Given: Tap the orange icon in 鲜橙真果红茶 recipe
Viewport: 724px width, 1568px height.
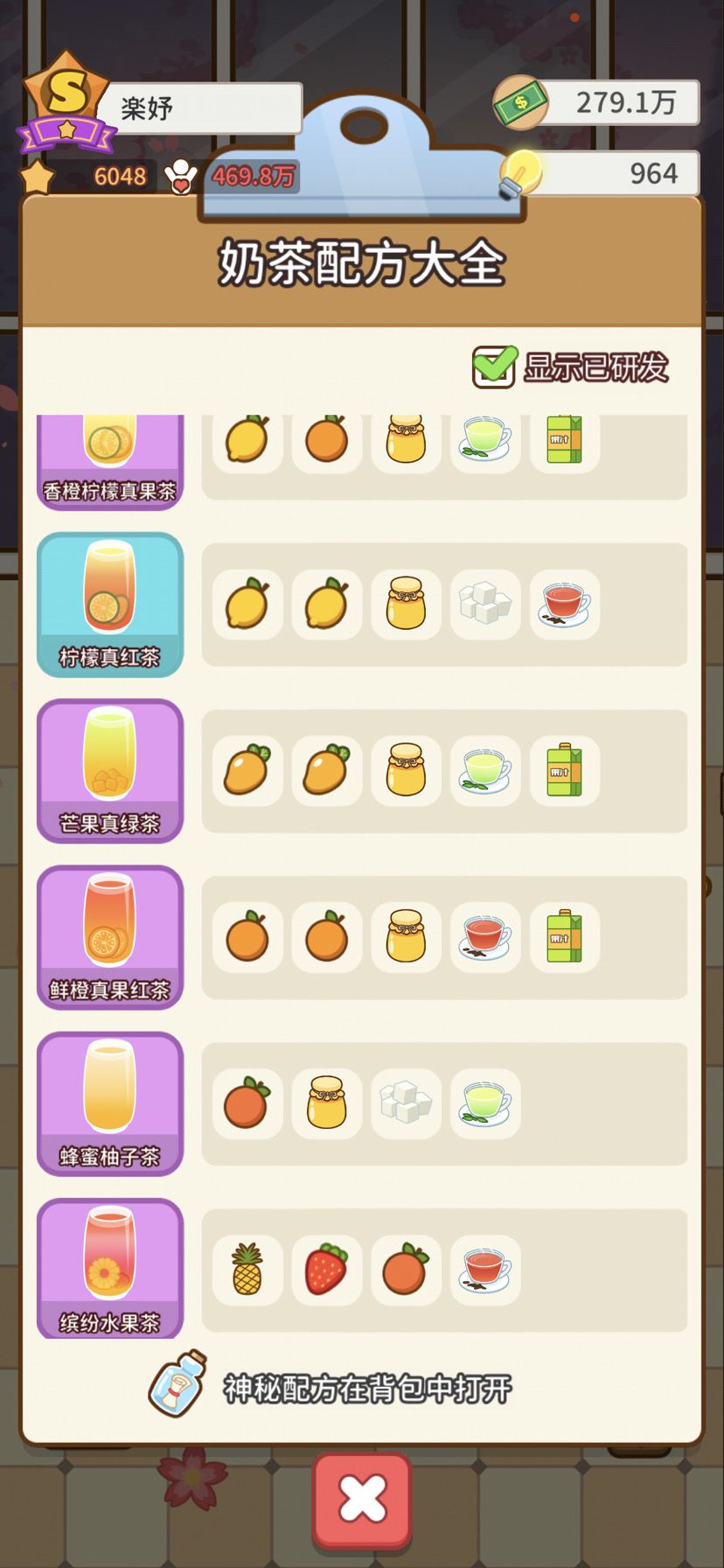Looking at the screenshot, I should click(247, 936).
